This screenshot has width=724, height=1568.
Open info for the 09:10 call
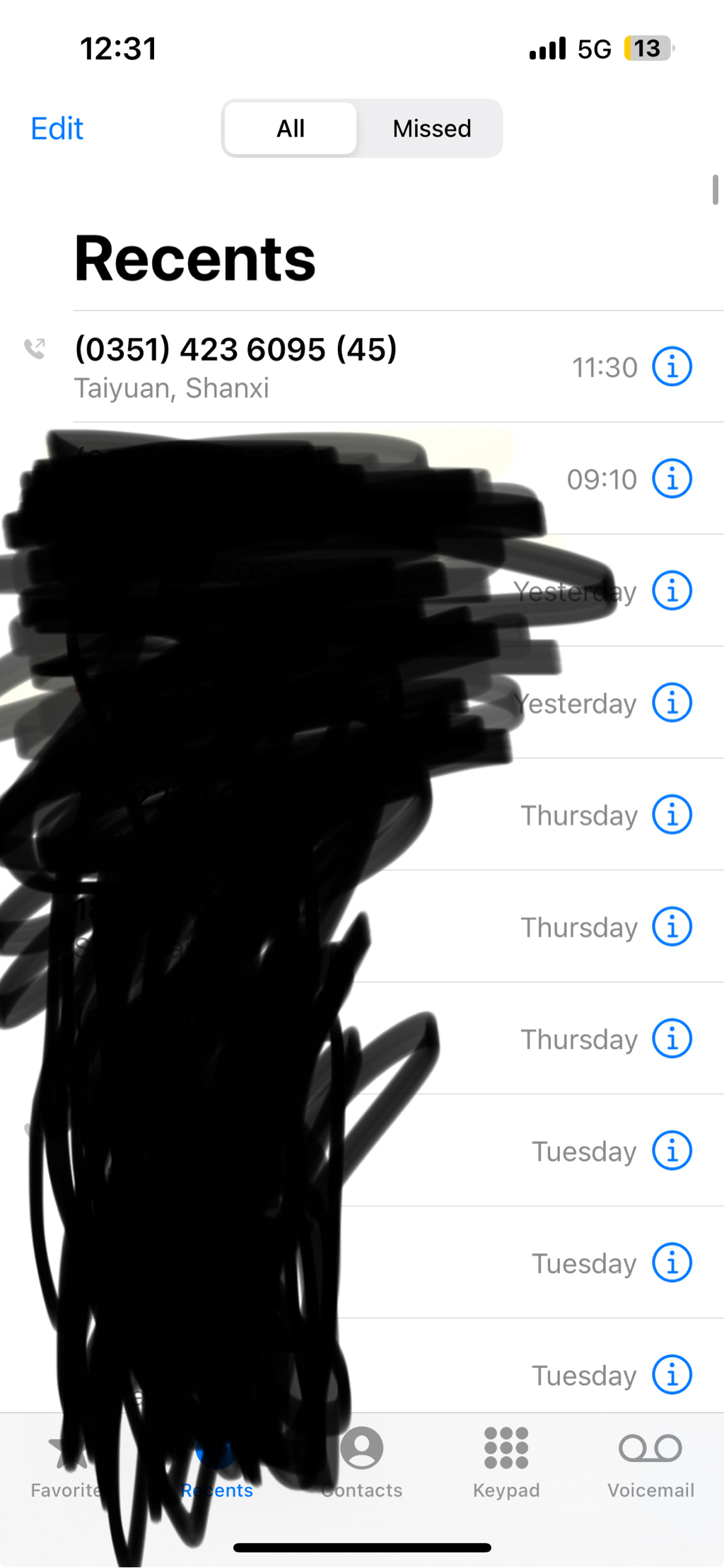coord(671,479)
